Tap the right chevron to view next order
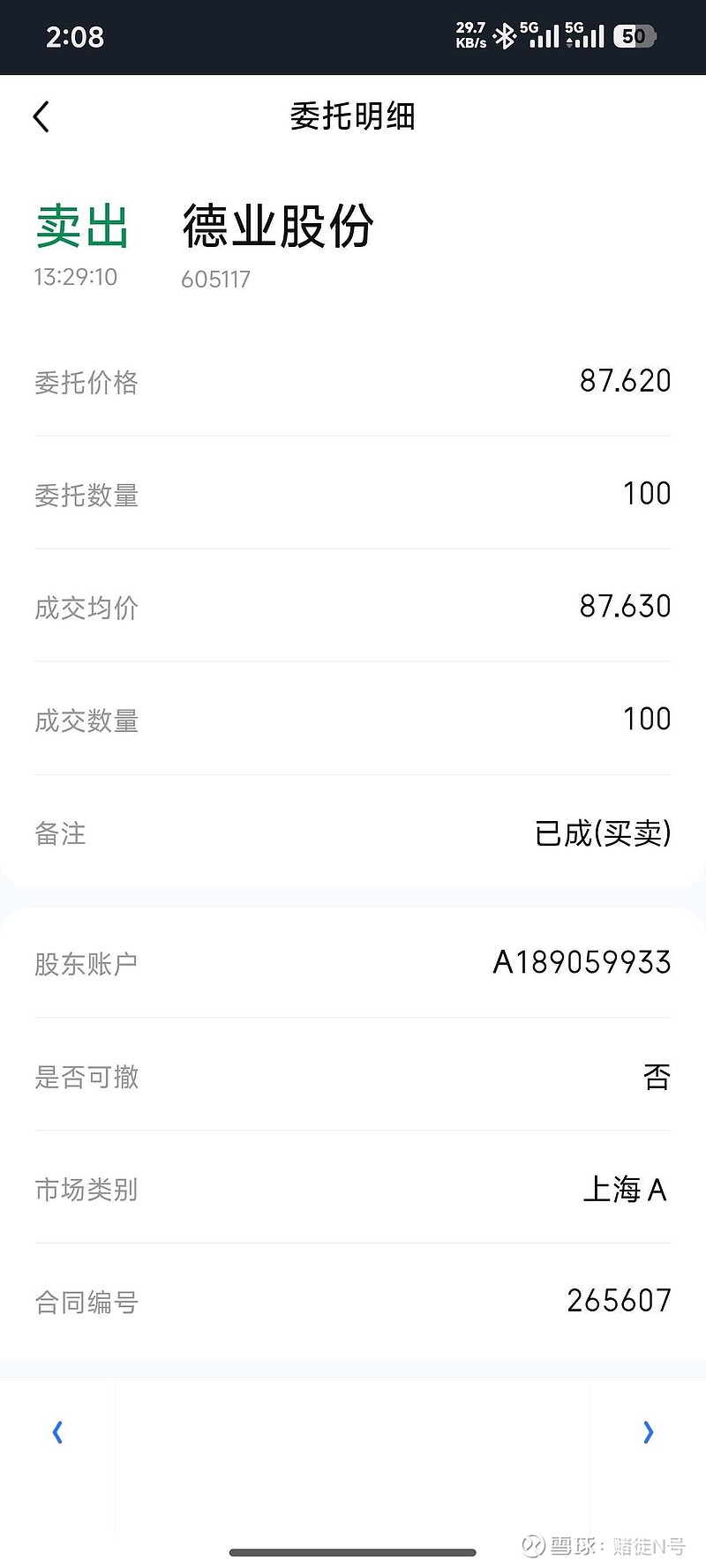 [x=649, y=1433]
